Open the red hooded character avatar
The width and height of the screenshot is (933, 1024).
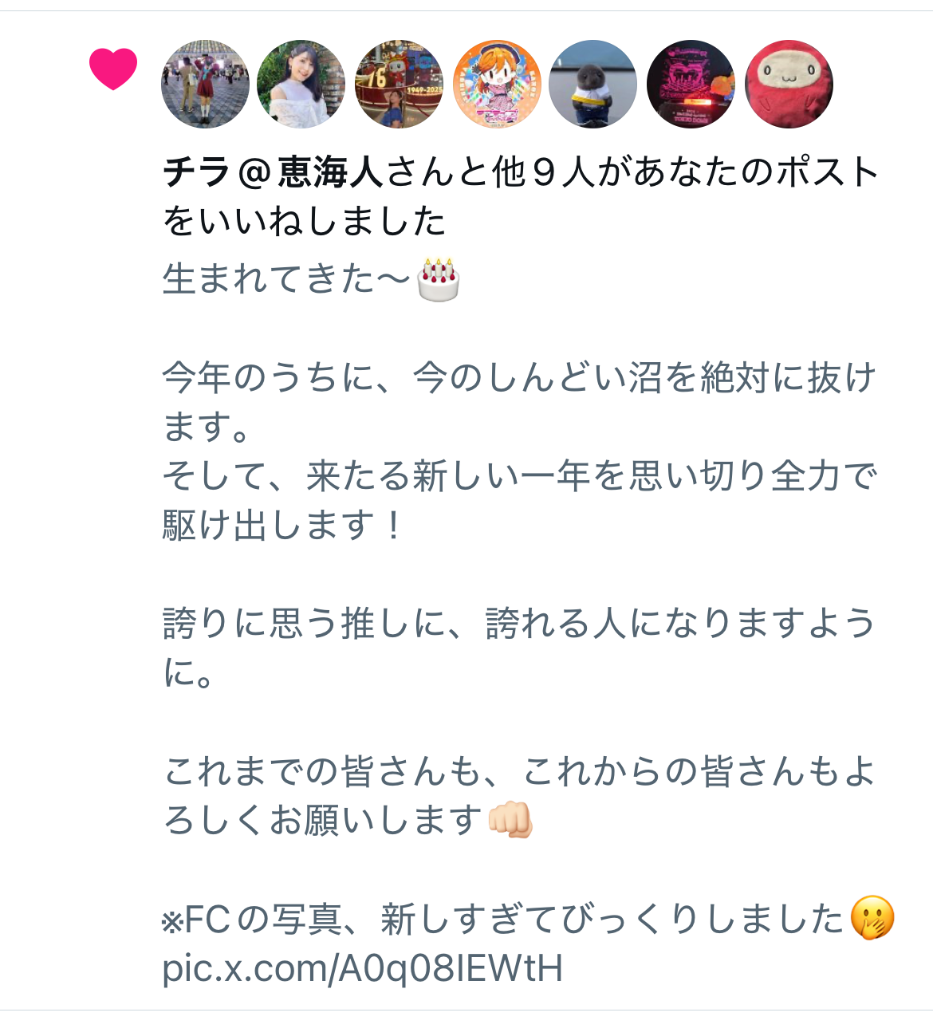[x=789, y=84]
